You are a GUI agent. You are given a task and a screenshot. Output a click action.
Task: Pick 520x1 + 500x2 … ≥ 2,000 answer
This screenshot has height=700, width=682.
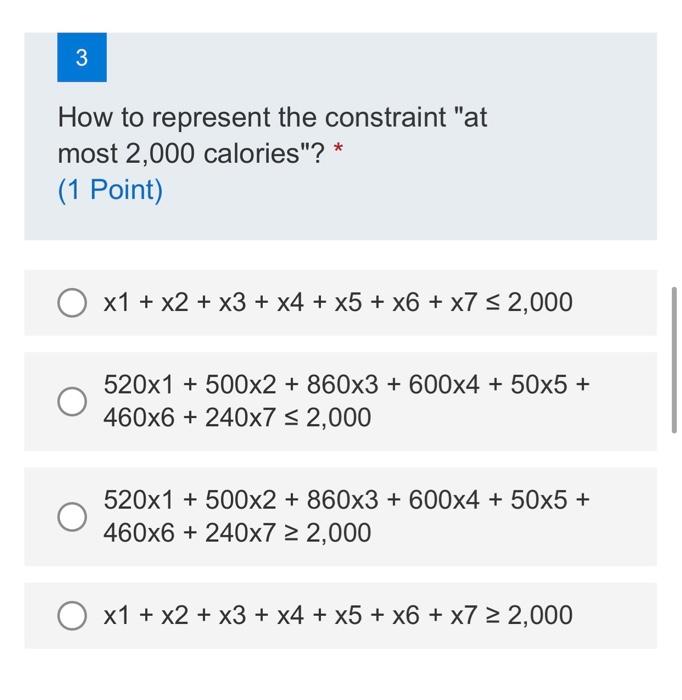(72, 516)
